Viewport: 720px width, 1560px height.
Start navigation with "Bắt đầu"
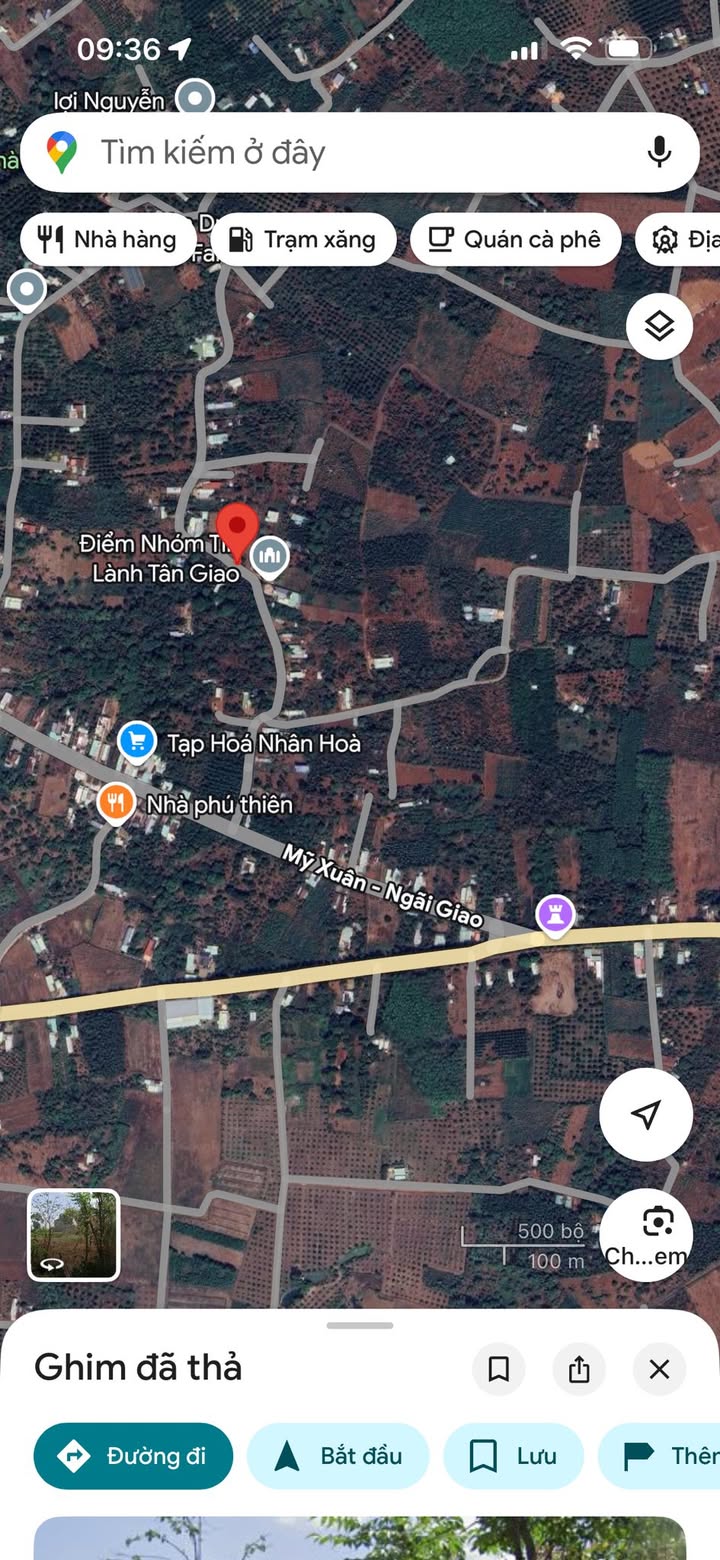[338, 1456]
